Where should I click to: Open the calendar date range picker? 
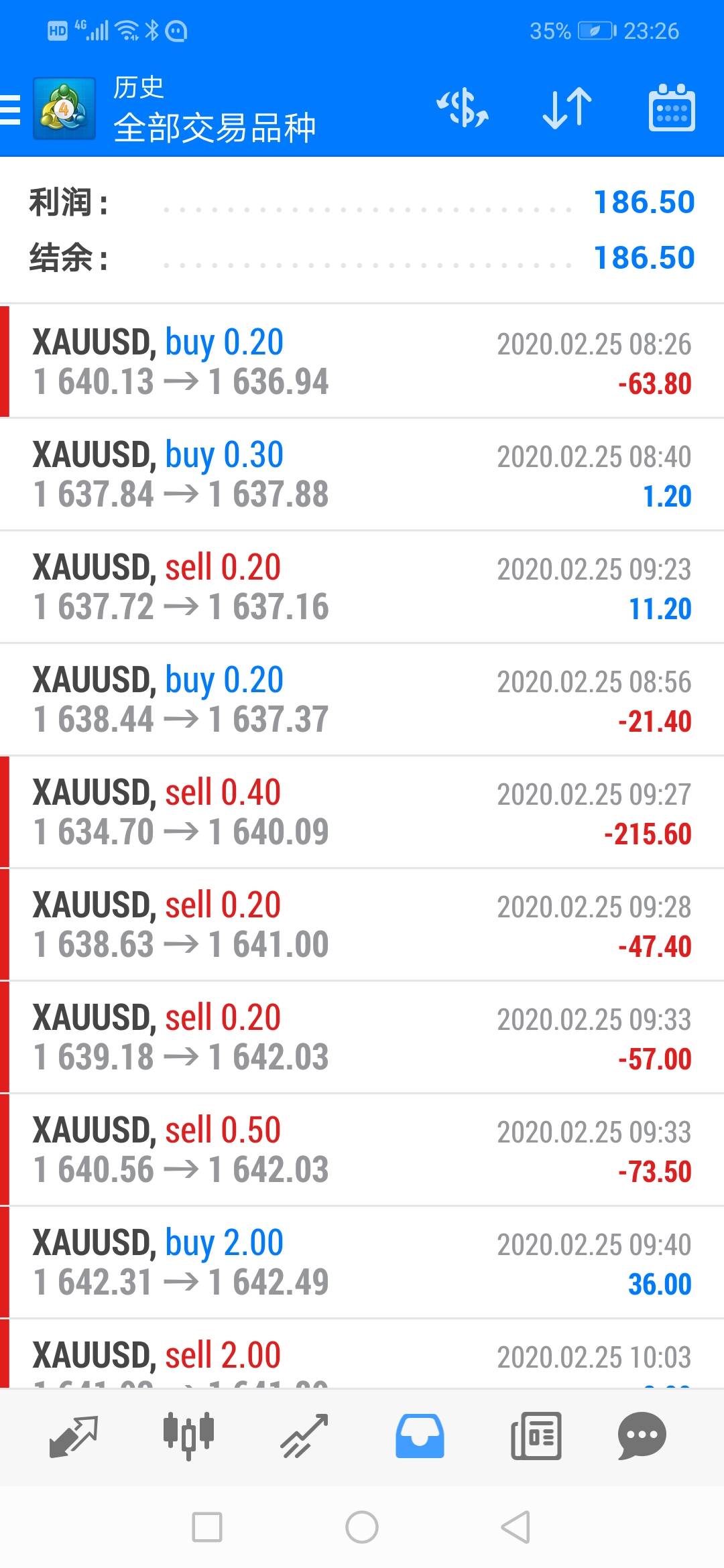coord(671,109)
